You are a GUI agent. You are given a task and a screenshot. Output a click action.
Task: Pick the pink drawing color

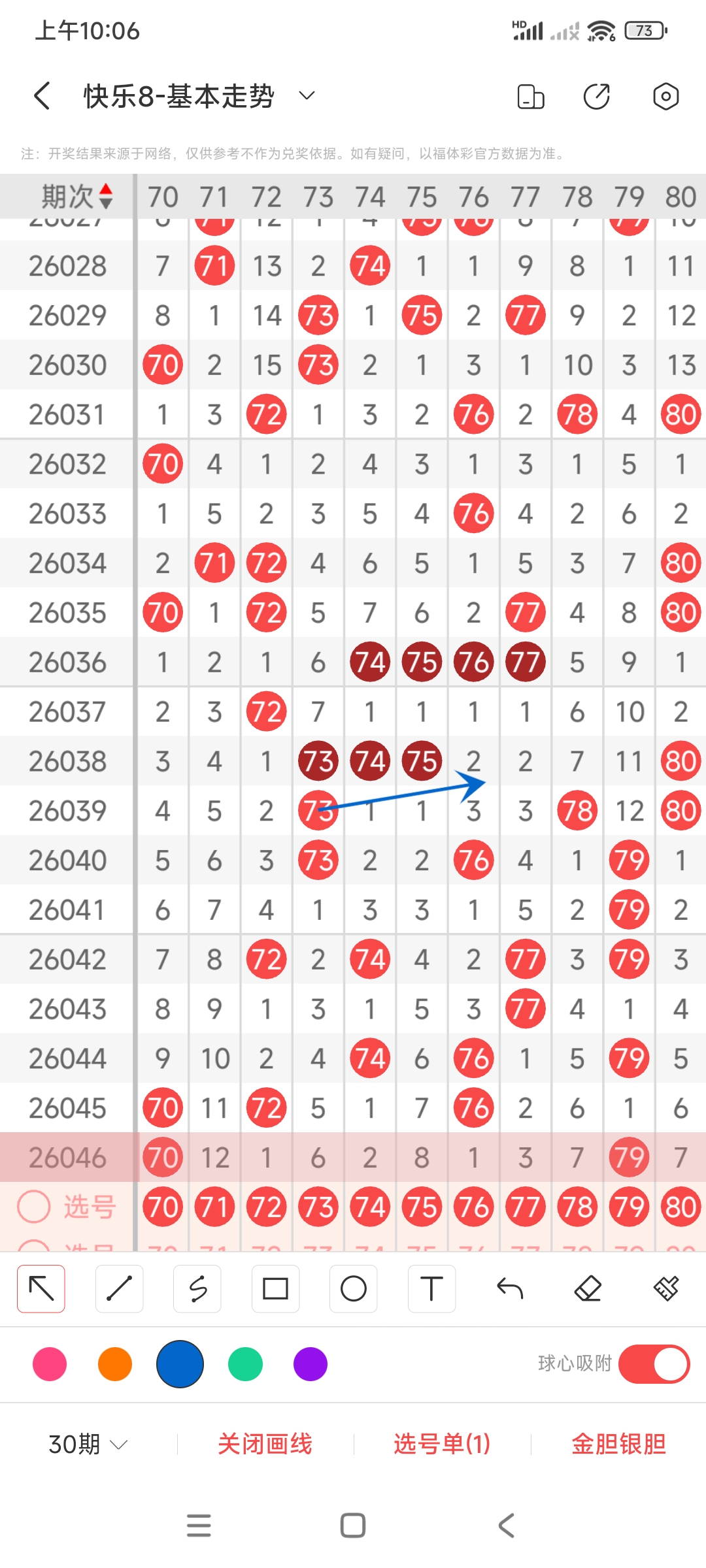(50, 1364)
